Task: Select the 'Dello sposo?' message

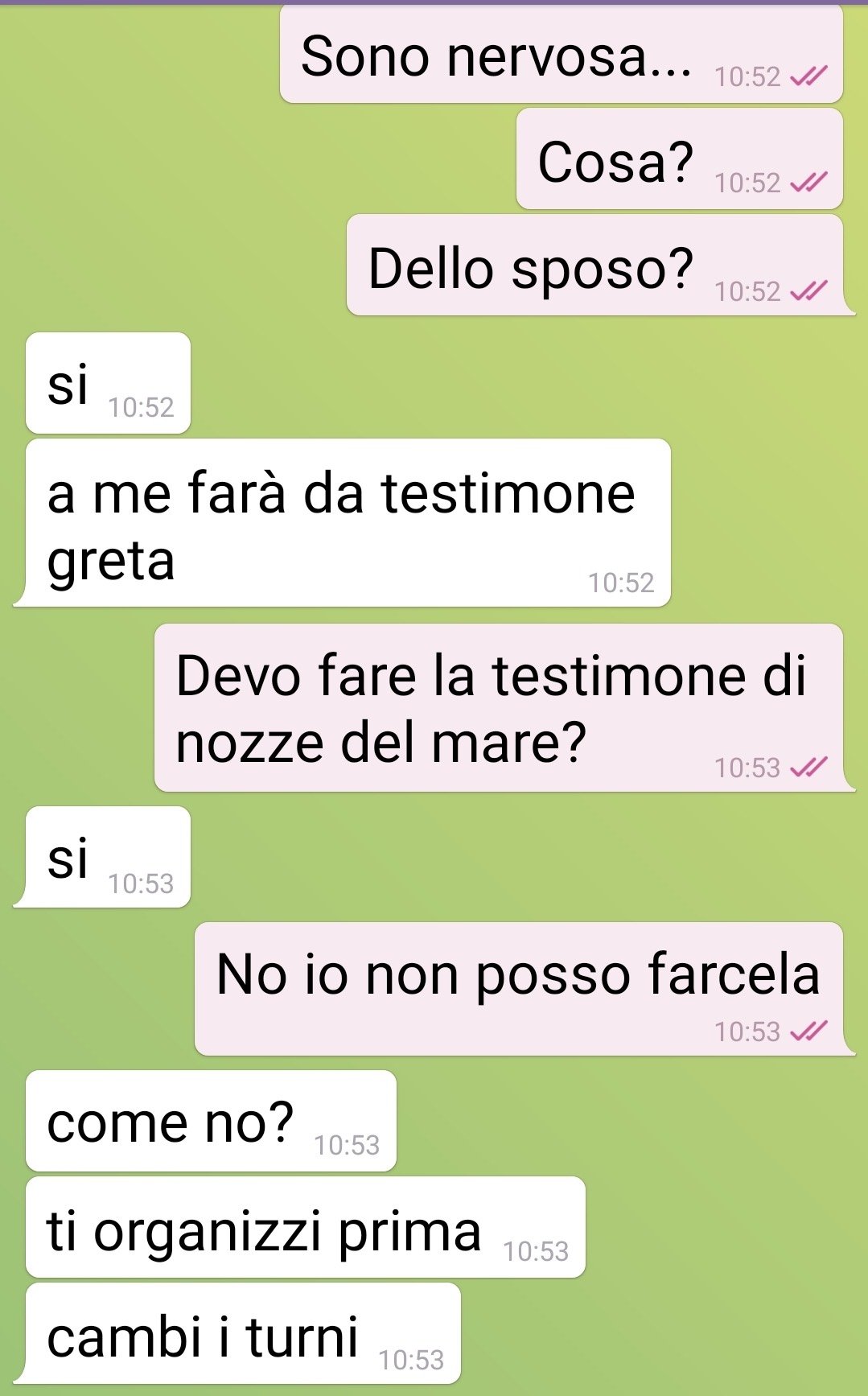Action: (x=595, y=266)
